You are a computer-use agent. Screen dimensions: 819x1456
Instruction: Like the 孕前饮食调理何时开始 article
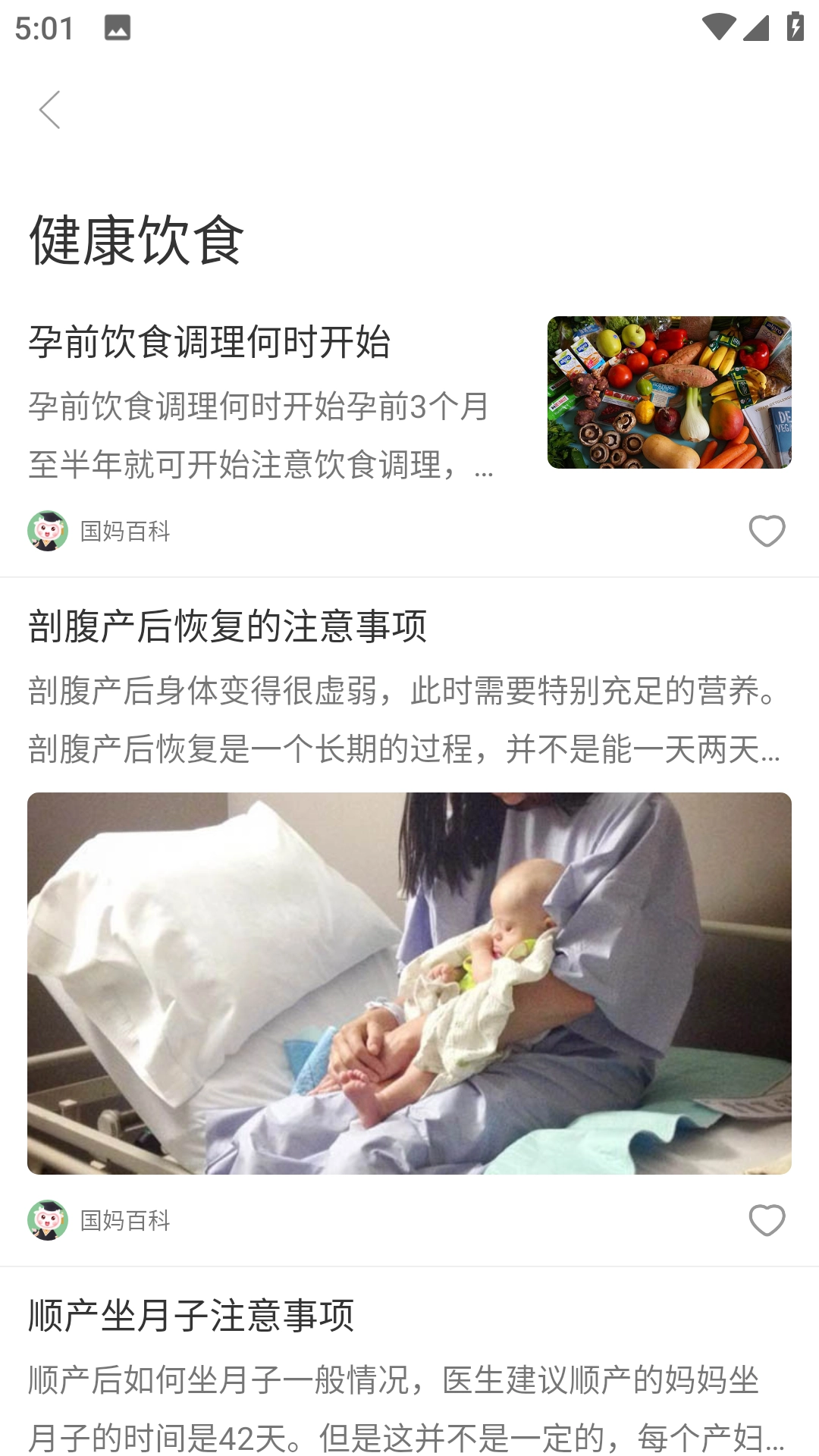tap(767, 531)
